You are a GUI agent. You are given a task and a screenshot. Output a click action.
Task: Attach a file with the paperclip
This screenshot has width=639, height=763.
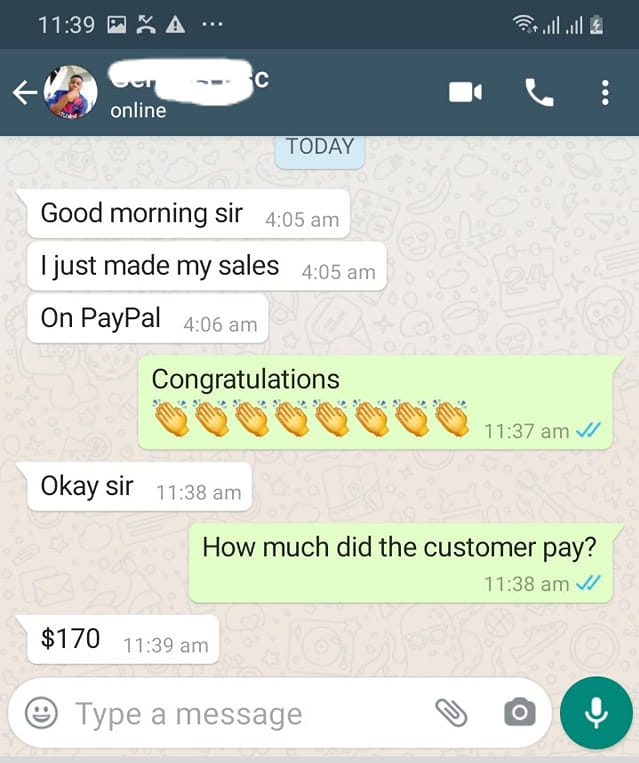(x=451, y=713)
